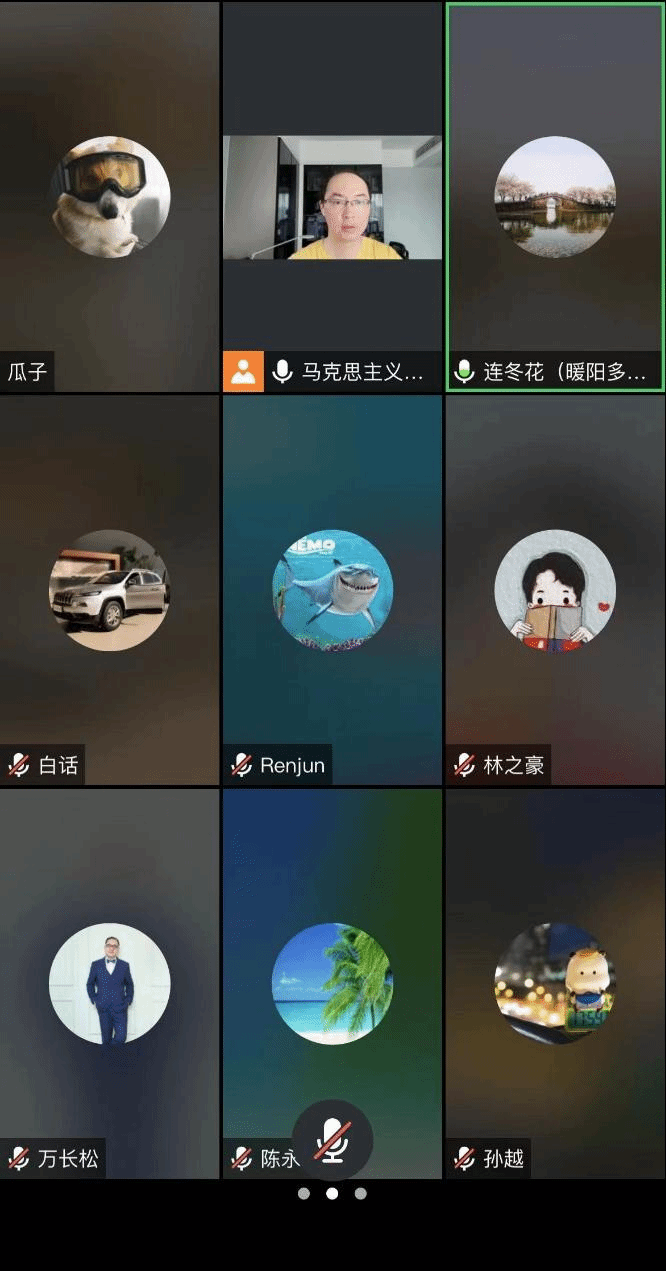Open the video tile of 马克思主义
The image size is (666, 1271).
coord(332,198)
